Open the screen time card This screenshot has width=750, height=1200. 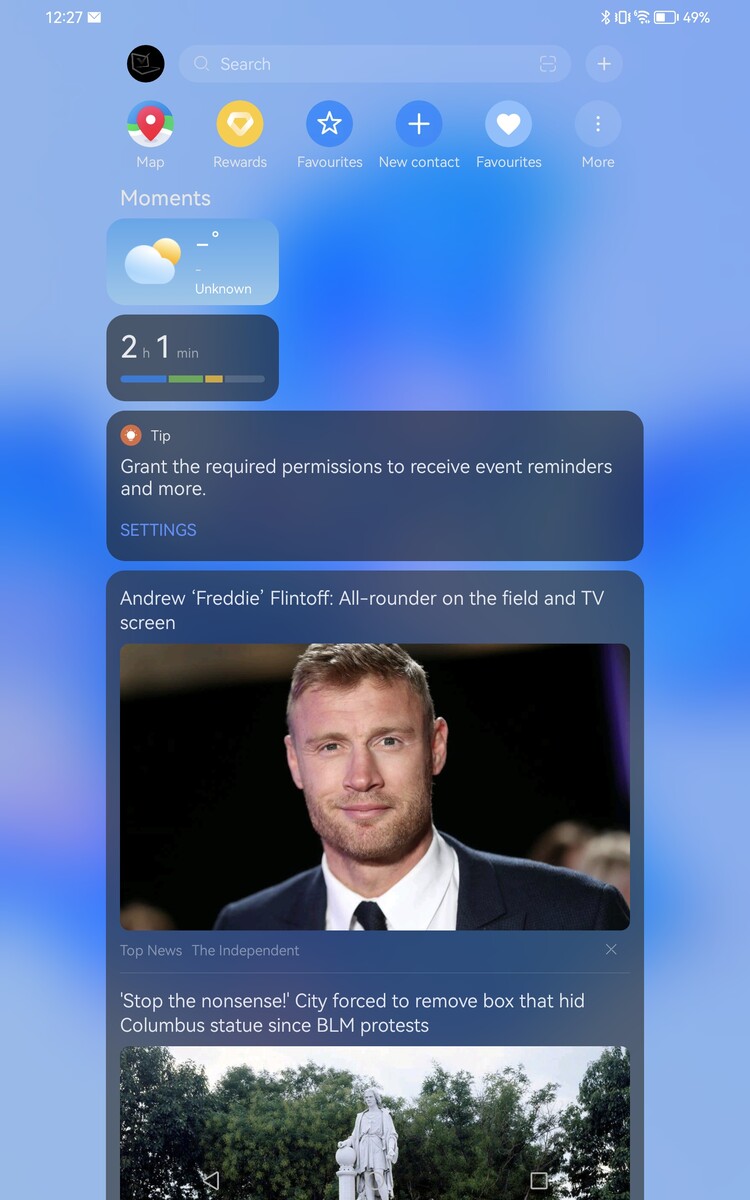(192, 358)
